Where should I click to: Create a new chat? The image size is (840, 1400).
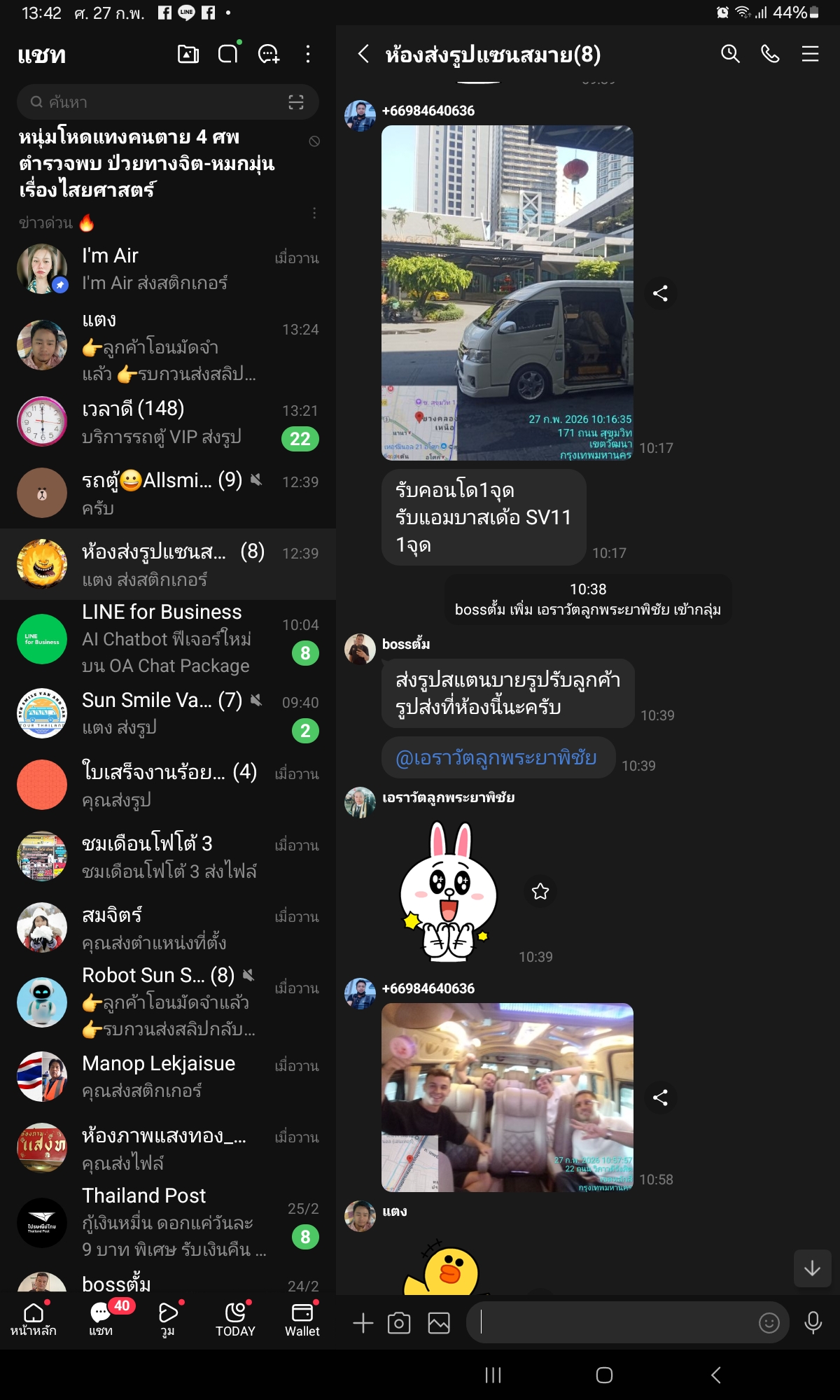coord(269,54)
